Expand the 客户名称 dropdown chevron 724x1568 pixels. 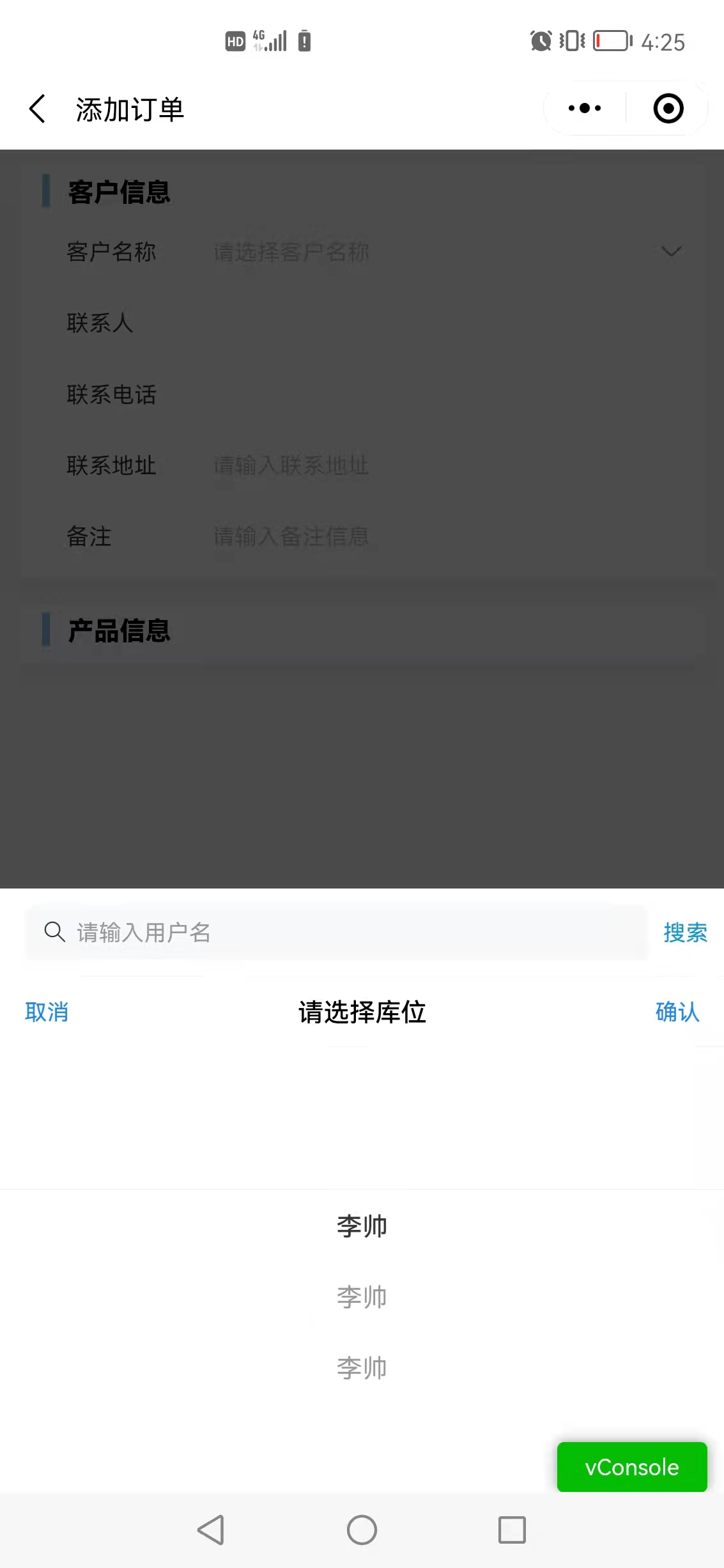click(671, 251)
